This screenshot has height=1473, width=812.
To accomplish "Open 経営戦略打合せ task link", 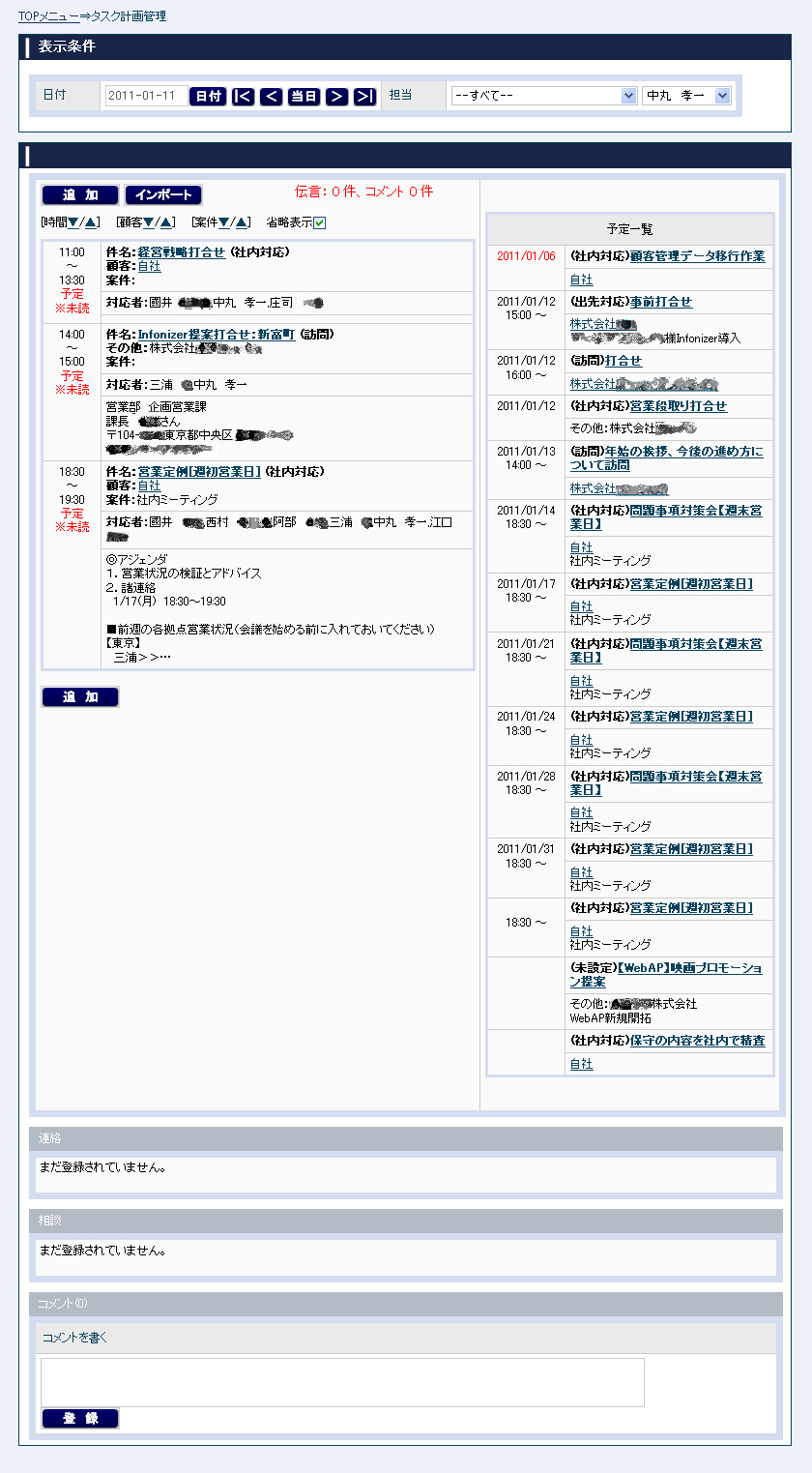I will click(x=182, y=252).
